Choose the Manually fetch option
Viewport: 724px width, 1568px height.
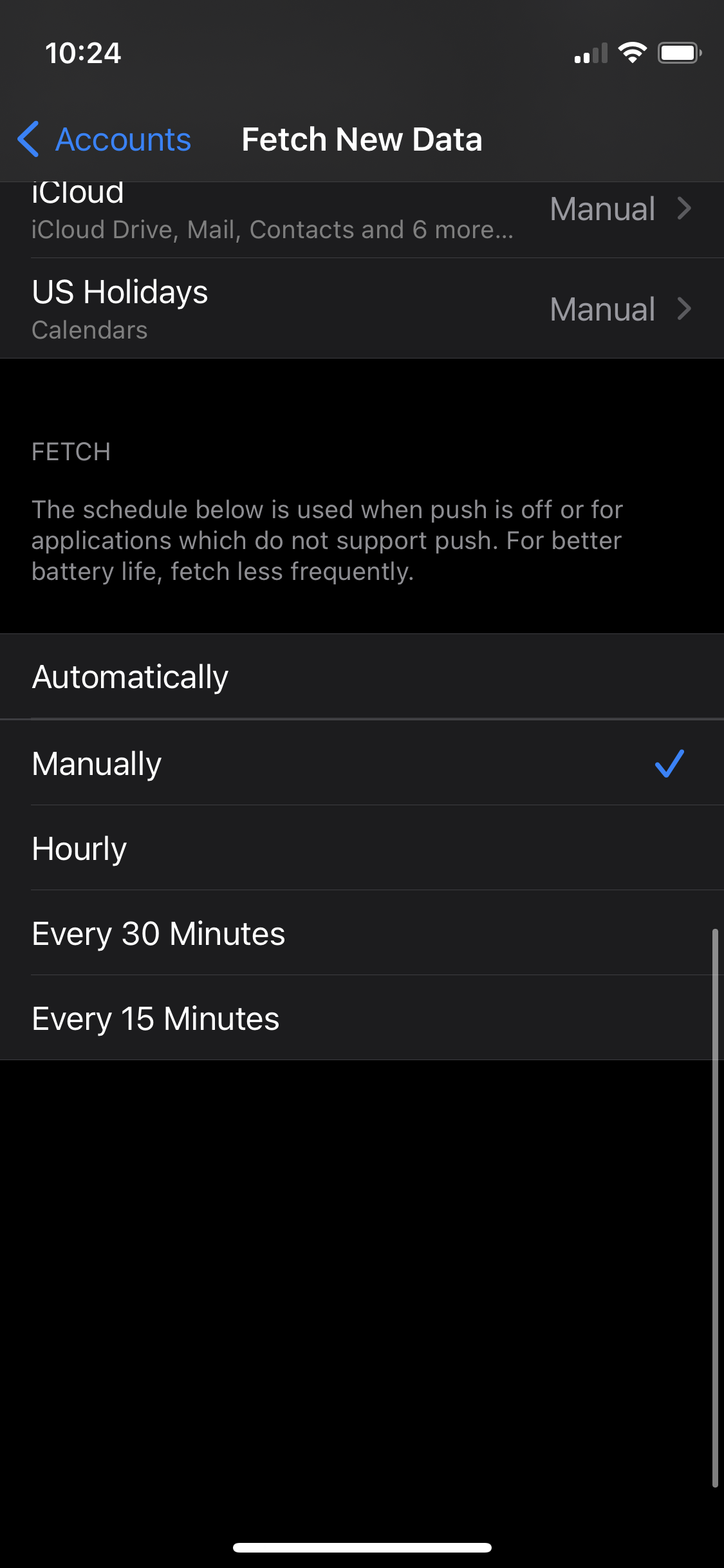point(362,763)
